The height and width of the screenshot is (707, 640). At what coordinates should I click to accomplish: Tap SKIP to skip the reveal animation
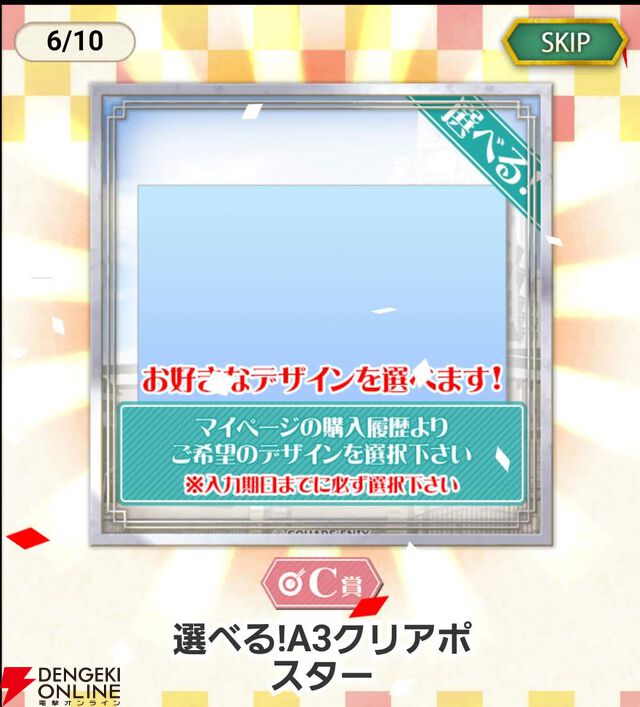(565, 43)
